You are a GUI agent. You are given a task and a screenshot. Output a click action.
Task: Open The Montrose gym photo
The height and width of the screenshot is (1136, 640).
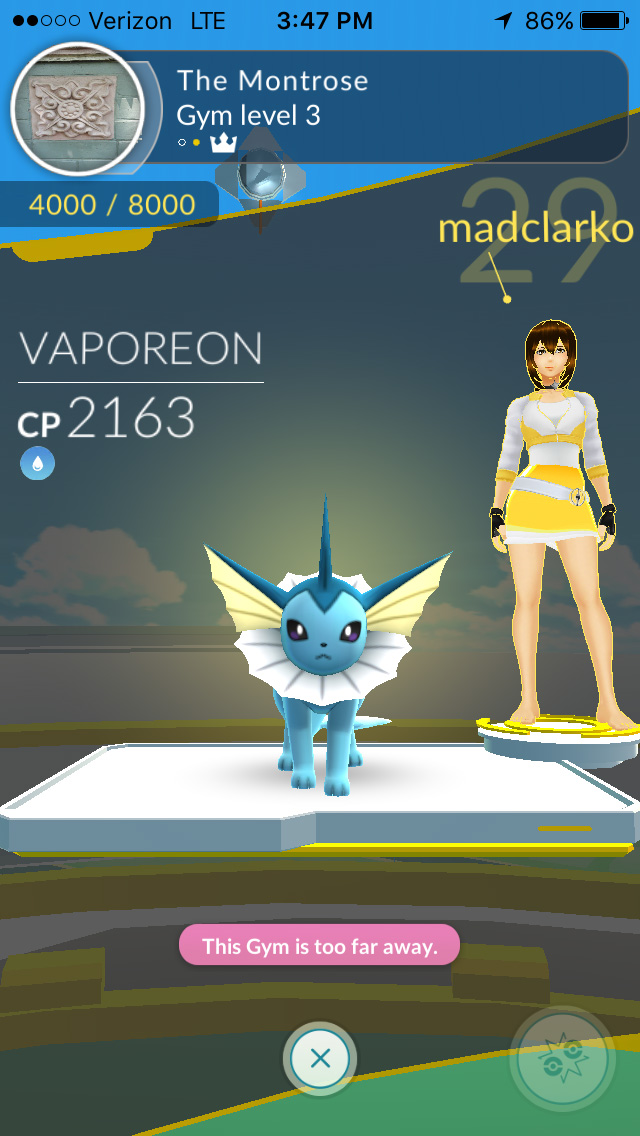coord(72,108)
